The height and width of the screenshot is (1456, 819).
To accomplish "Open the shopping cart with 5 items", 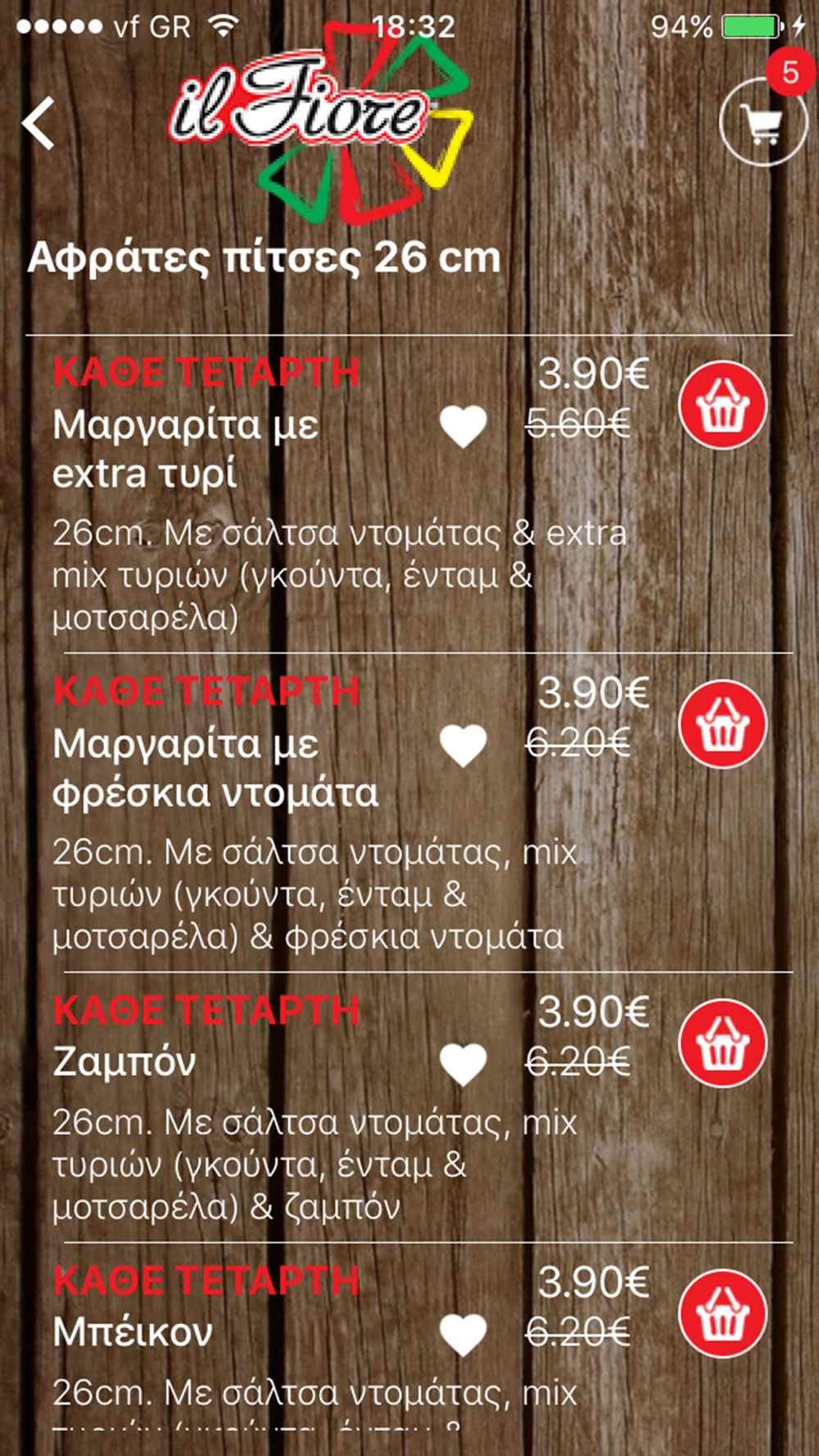I will tap(763, 122).
